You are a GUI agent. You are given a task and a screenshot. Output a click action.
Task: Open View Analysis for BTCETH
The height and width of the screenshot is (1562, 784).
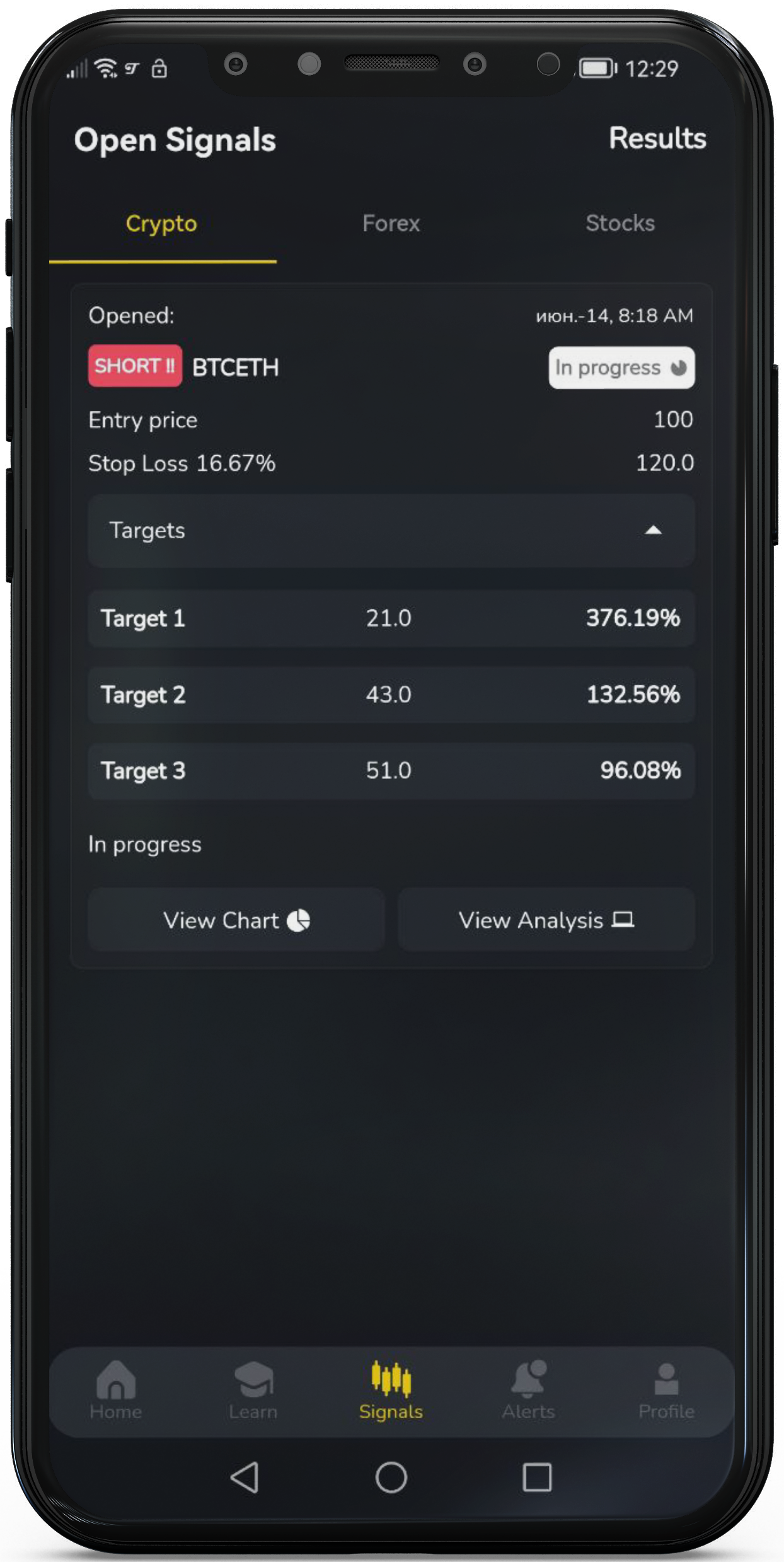[546, 920]
